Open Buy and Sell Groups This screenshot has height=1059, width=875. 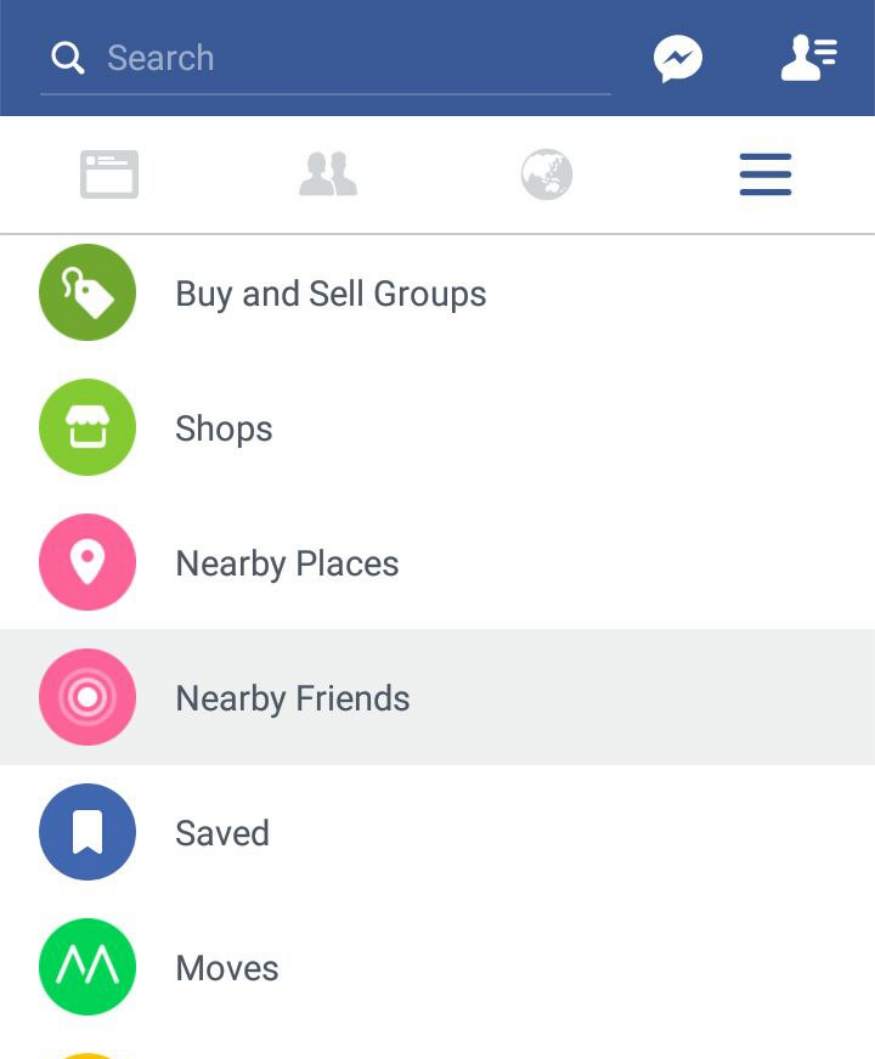[330, 294]
